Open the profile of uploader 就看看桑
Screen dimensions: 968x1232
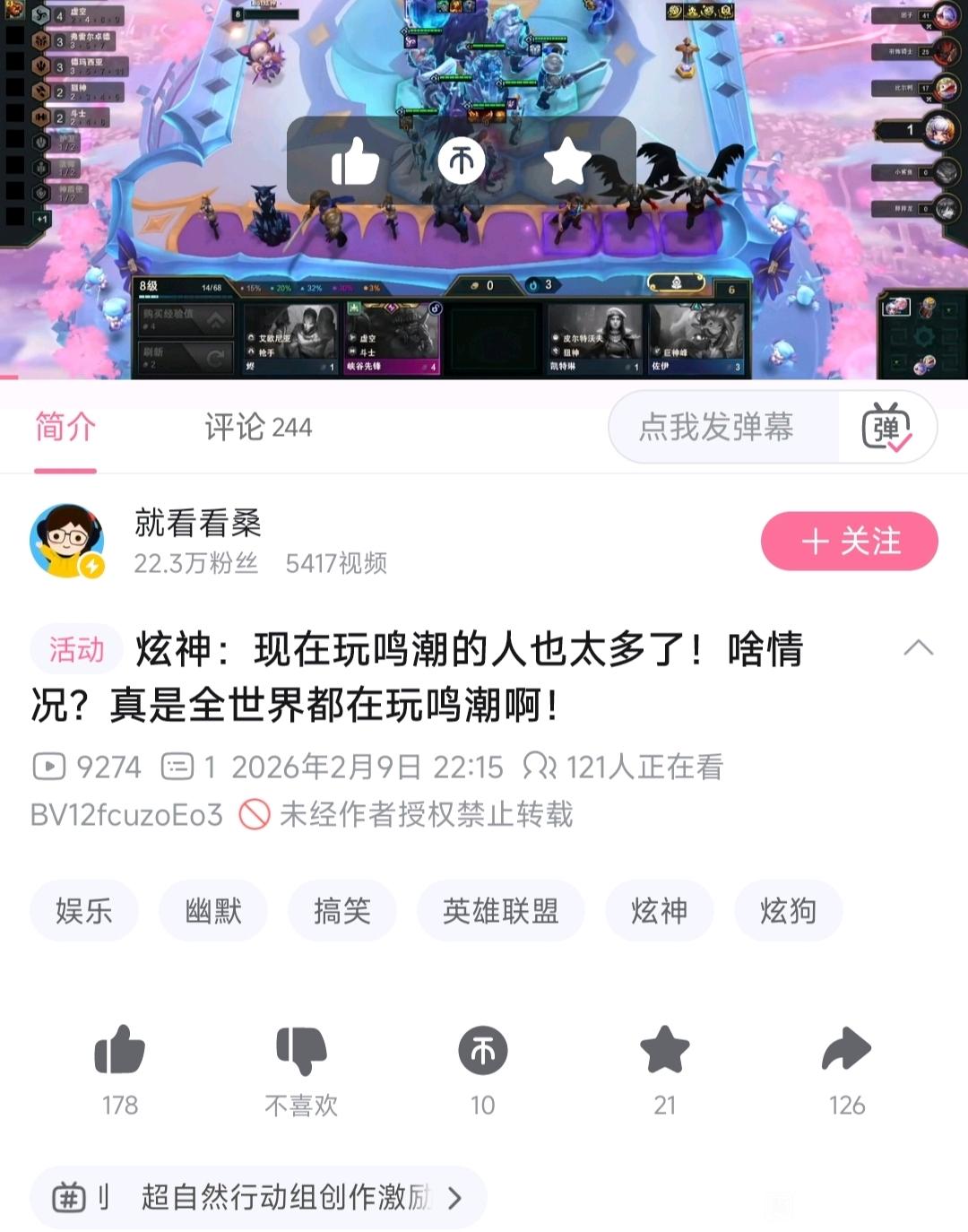(x=67, y=541)
